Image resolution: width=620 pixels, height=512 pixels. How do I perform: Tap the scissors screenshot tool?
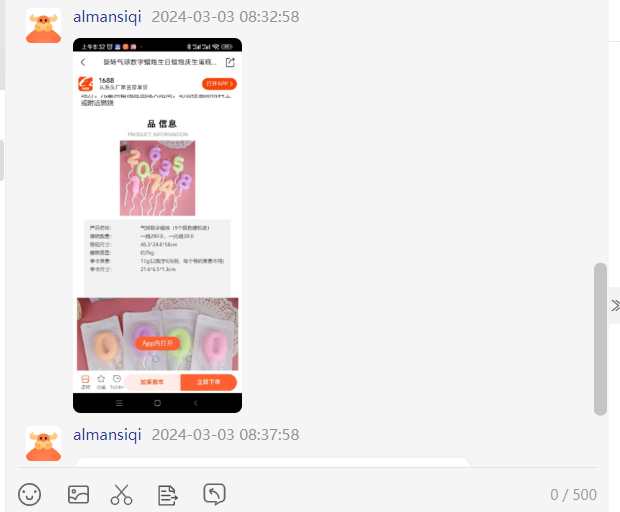tap(122, 494)
